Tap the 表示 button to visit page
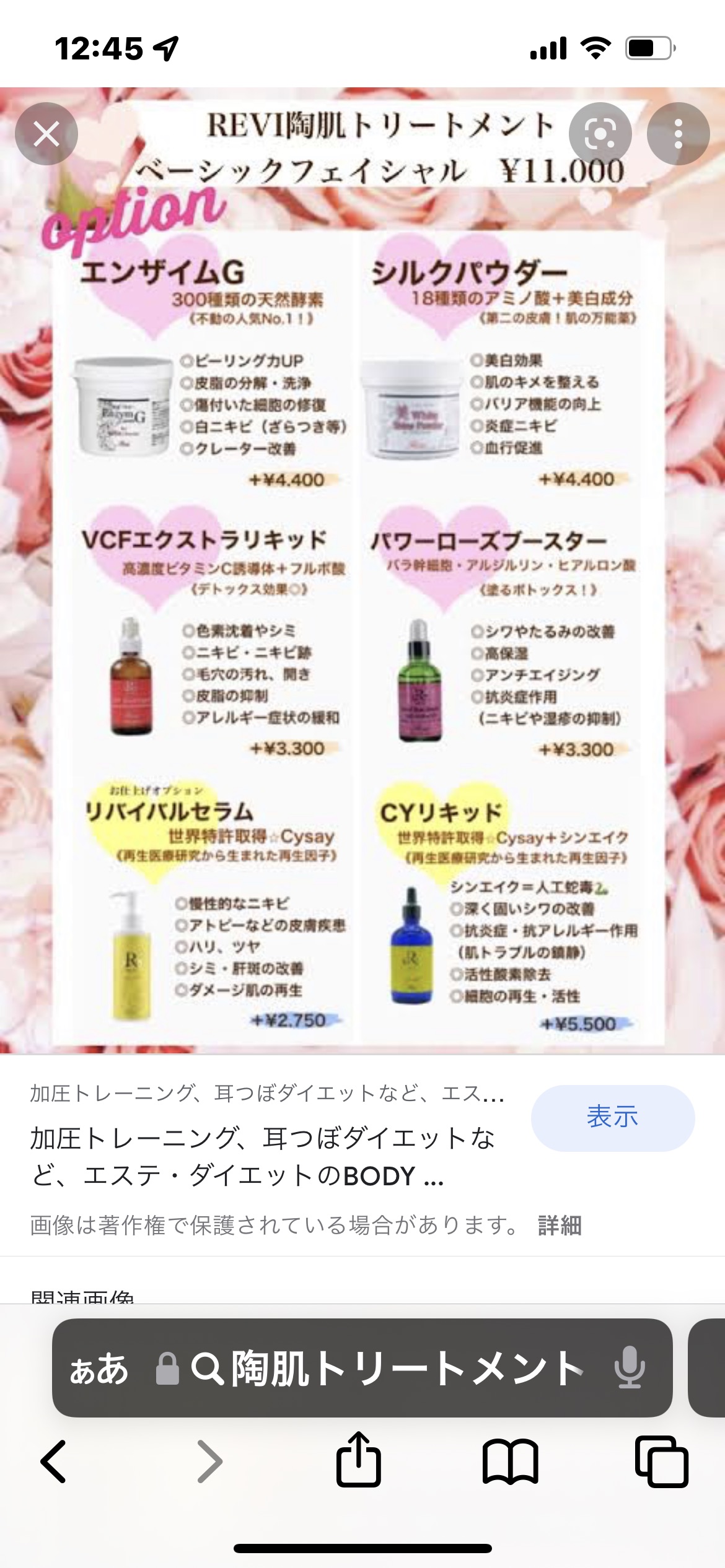Viewport: 725px width, 1568px height. 612,1118
